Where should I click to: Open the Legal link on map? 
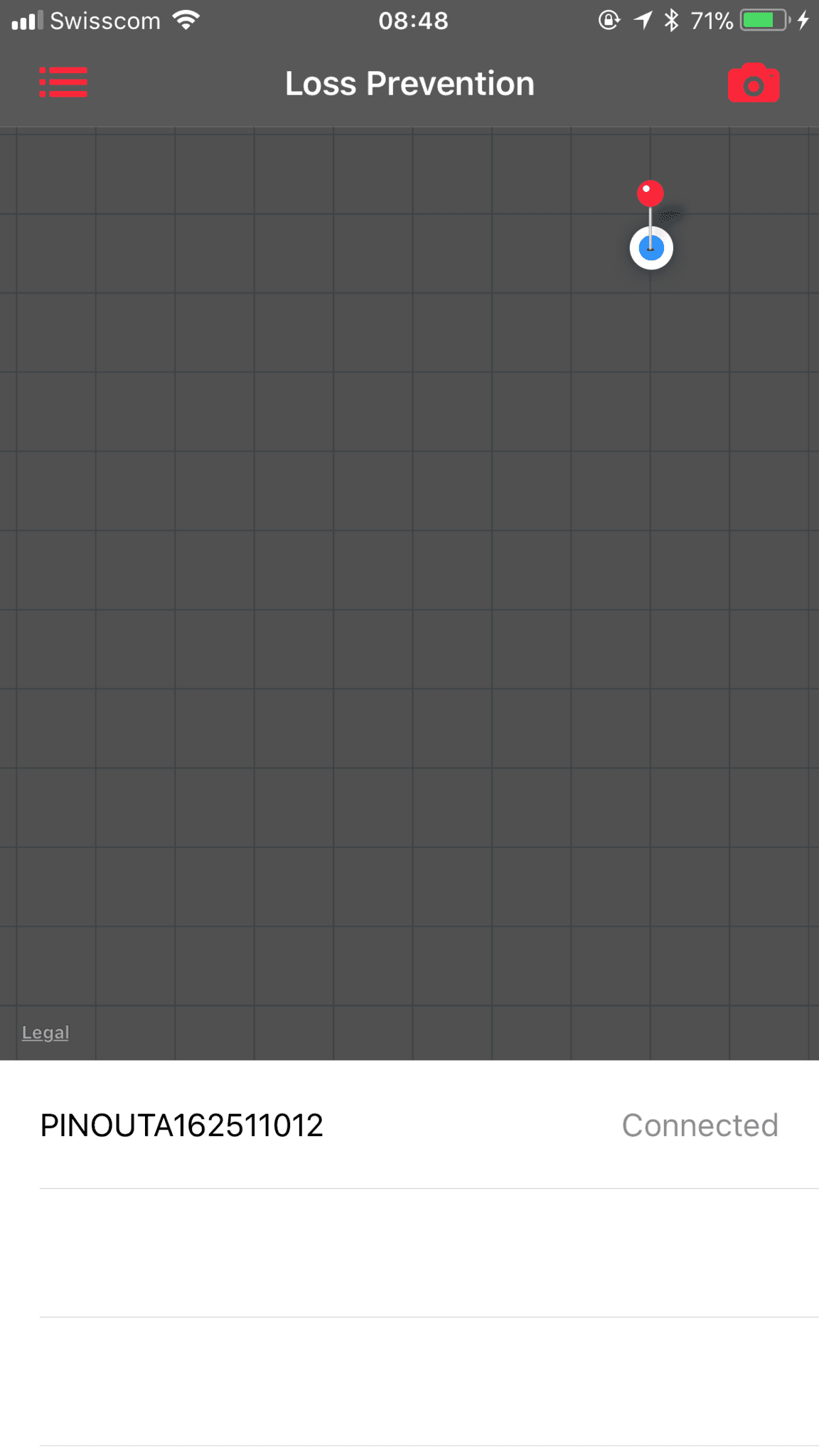pyautogui.click(x=45, y=1032)
